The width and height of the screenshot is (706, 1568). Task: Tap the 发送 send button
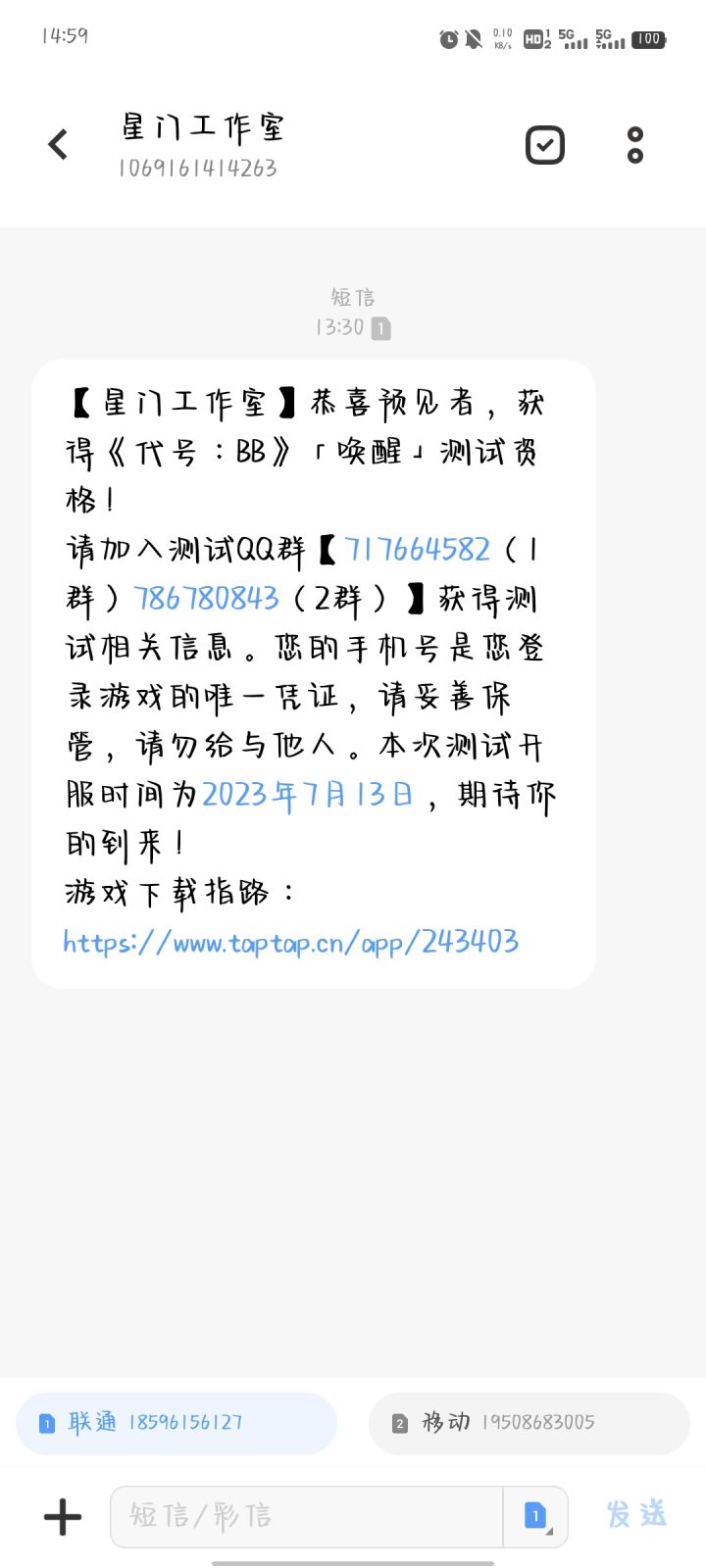point(636,1515)
